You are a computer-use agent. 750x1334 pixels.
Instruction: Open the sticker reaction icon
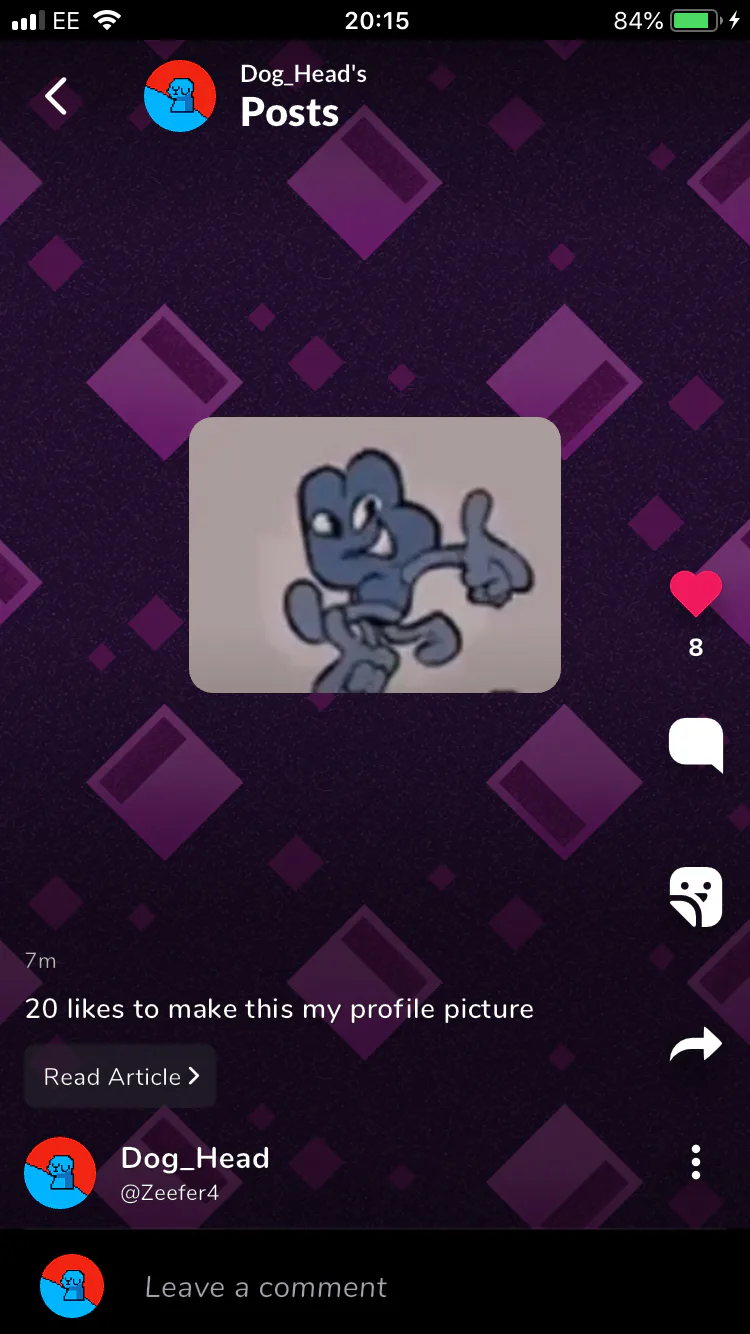click(695, 896)
